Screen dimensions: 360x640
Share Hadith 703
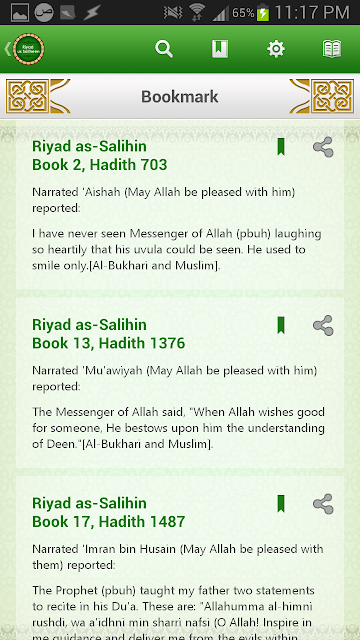[x=323, y=147]
